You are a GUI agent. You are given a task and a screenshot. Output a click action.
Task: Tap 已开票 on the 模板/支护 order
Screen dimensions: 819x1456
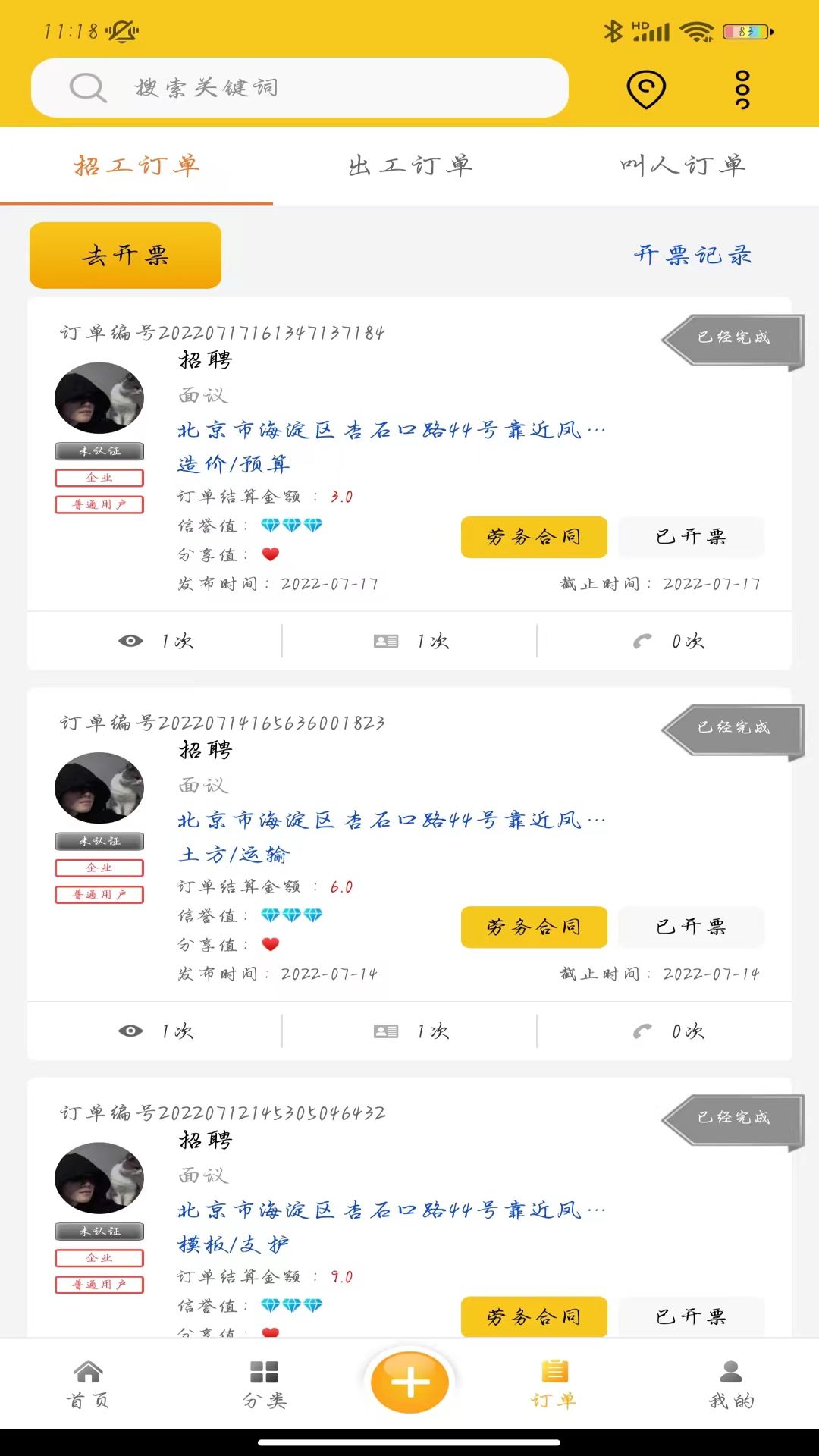coord(691,1316)
